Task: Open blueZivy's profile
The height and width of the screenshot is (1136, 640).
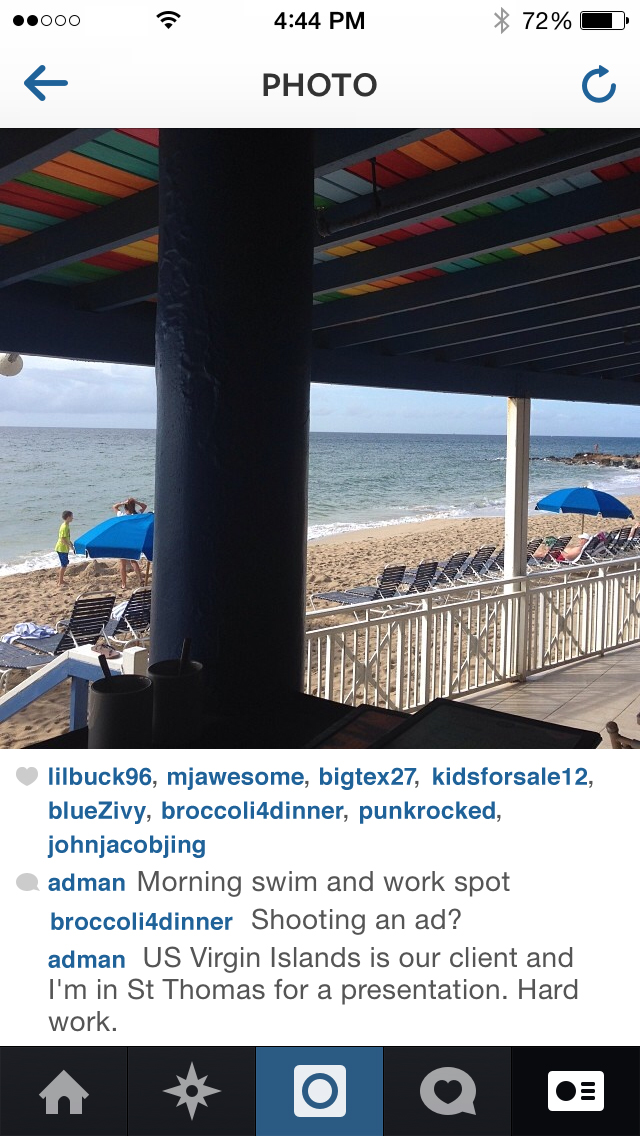Action: (97, 811)
